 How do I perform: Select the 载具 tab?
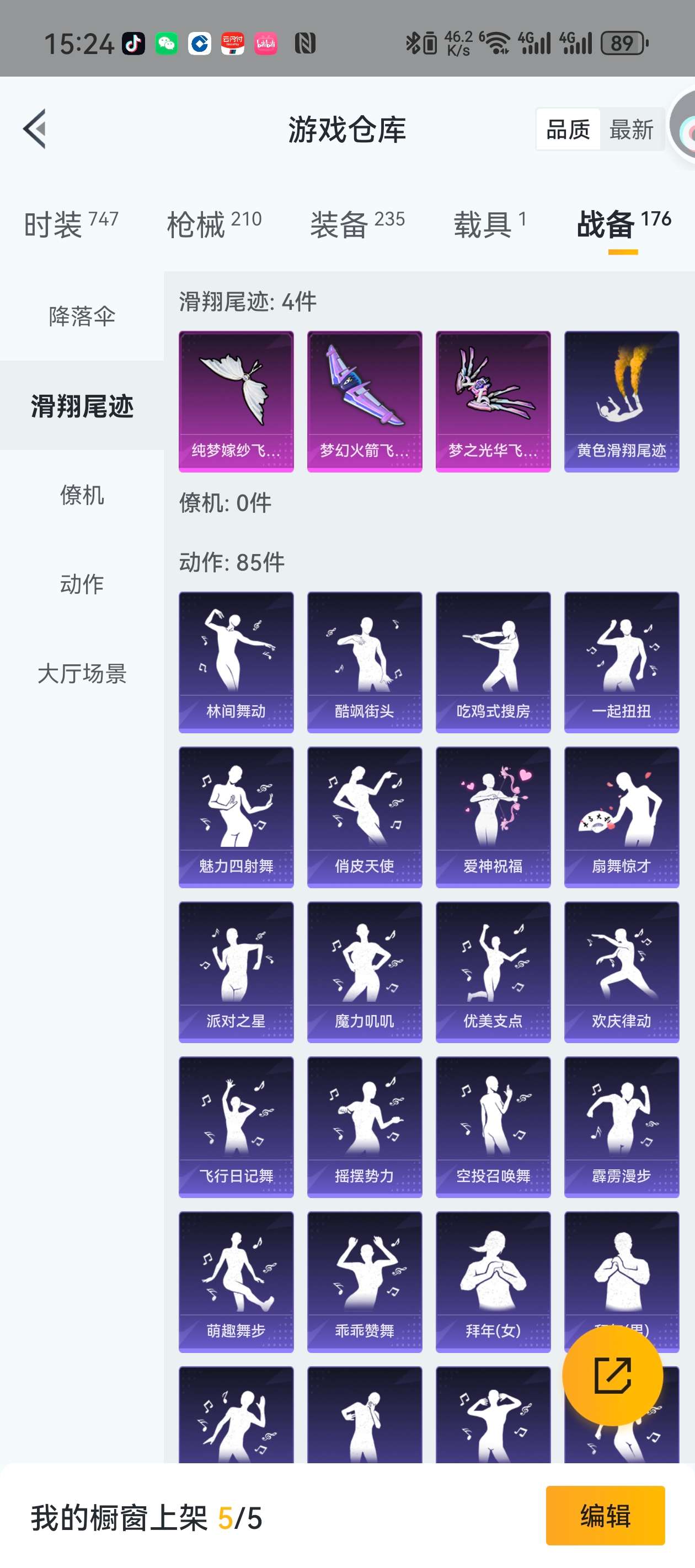pos(489,224)
